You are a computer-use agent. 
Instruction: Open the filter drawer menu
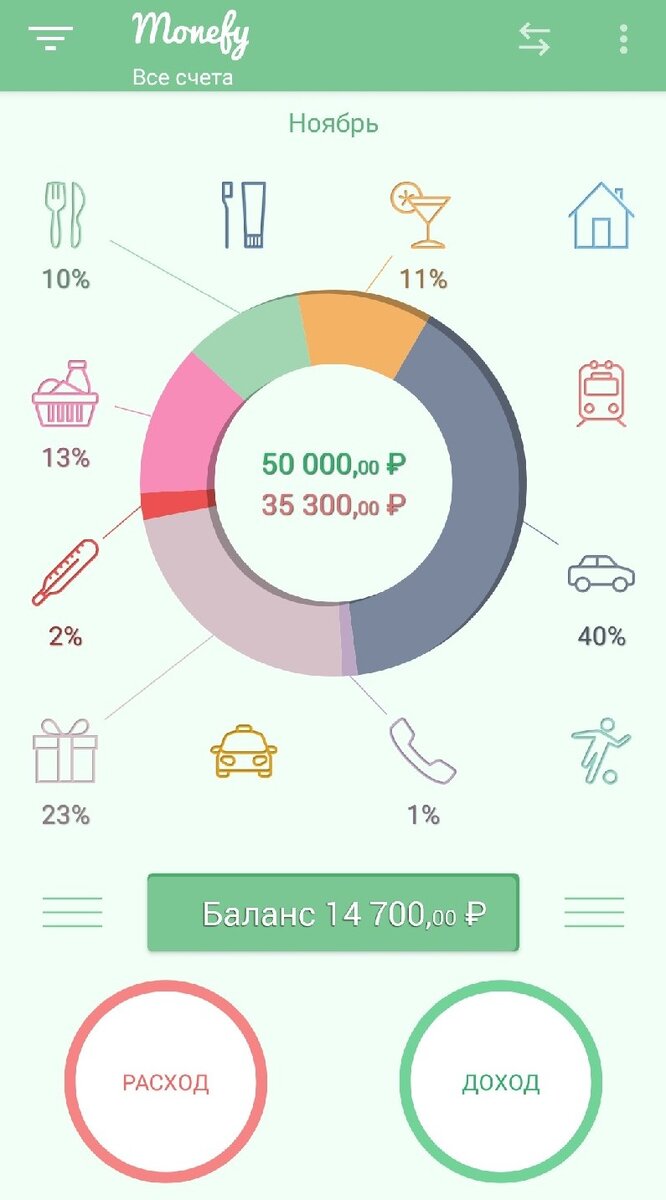point(51,38)
